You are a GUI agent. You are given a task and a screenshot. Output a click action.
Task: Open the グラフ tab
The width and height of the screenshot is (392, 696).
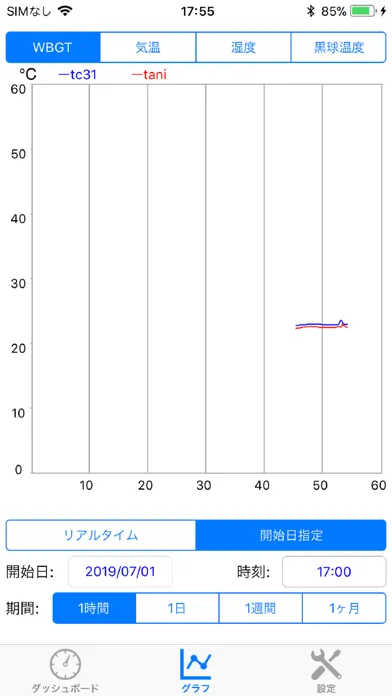coord(196,671)
